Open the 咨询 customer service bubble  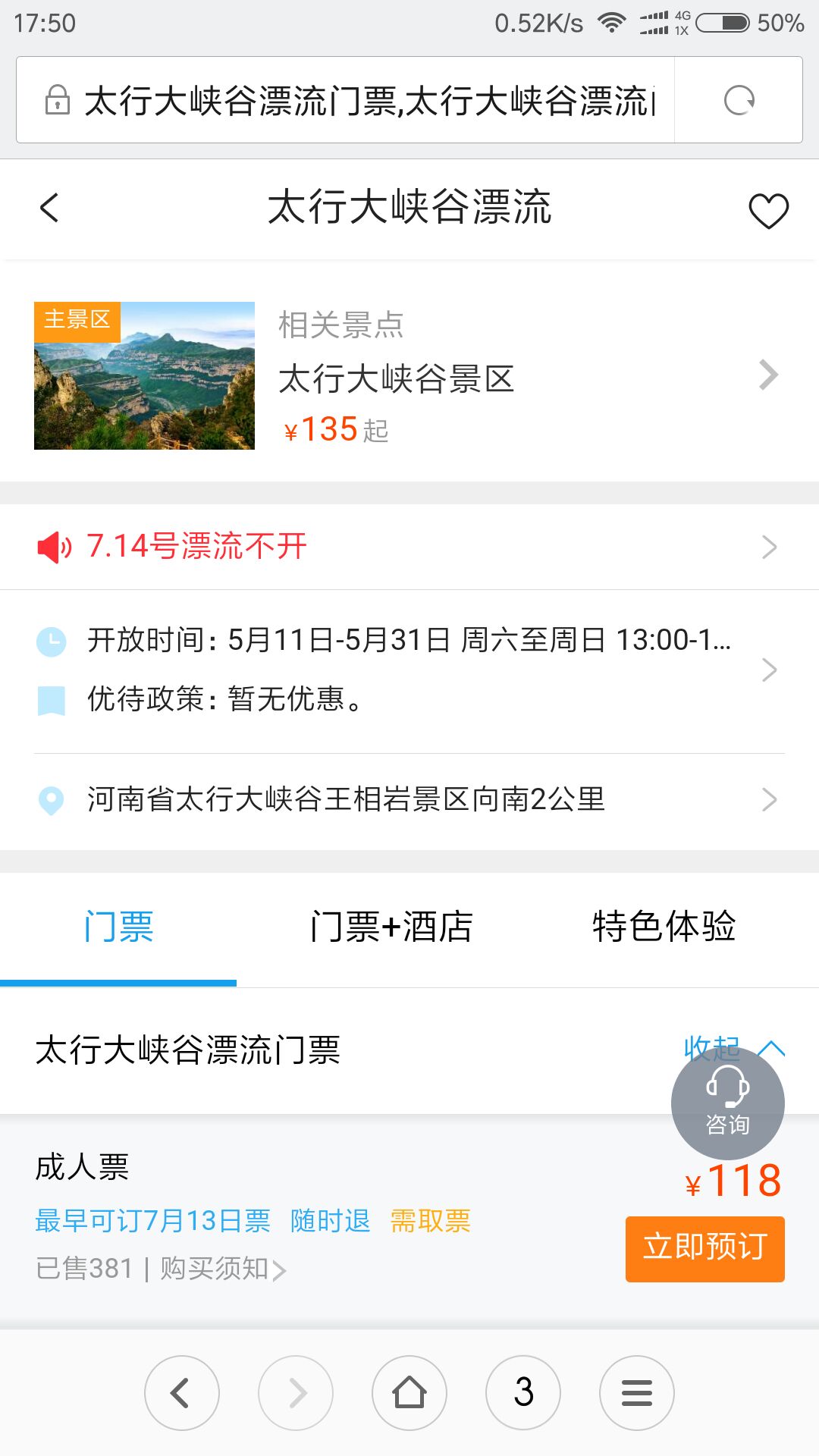pos(728,1103)
